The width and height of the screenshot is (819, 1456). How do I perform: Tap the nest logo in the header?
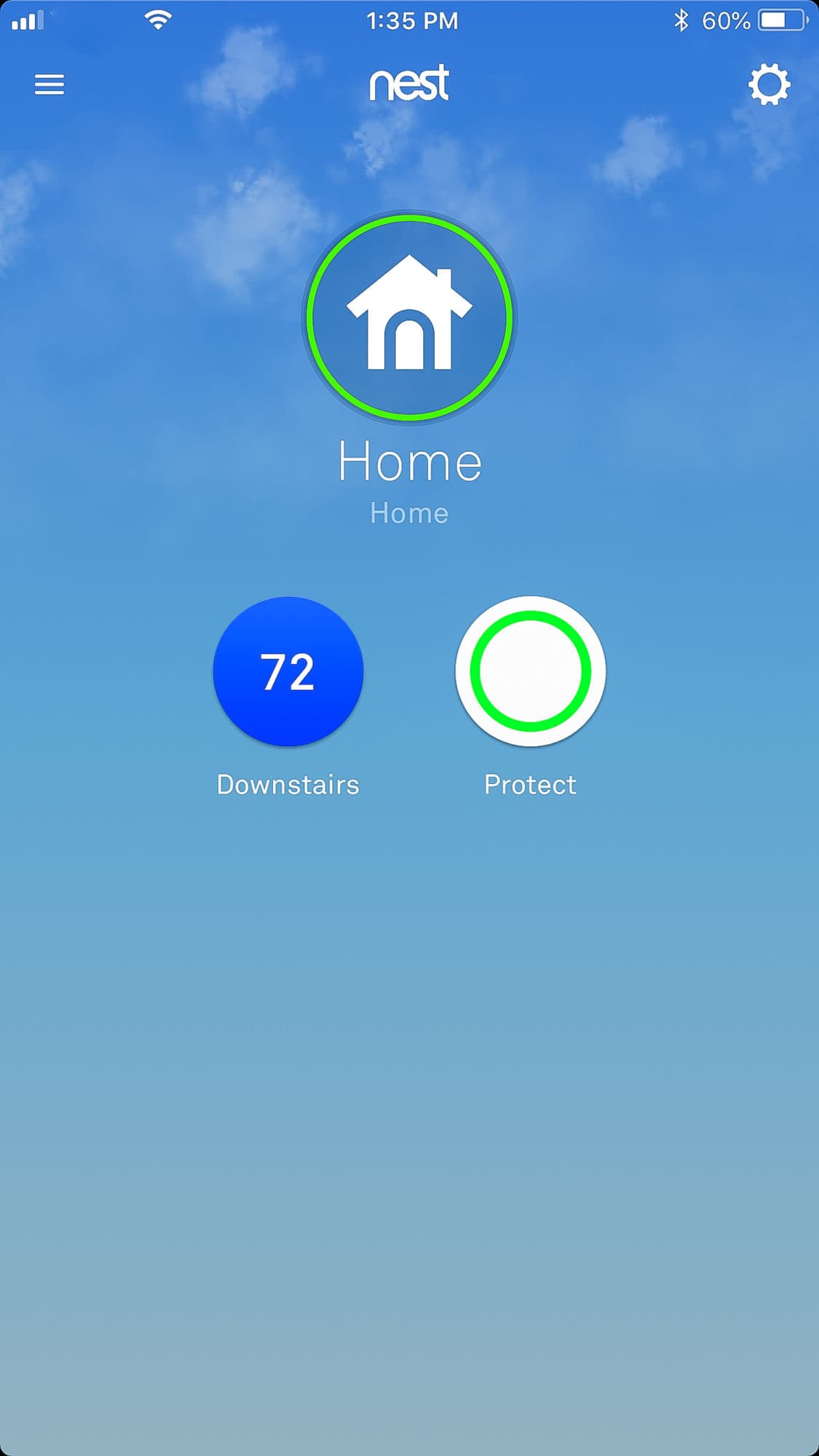410,84
